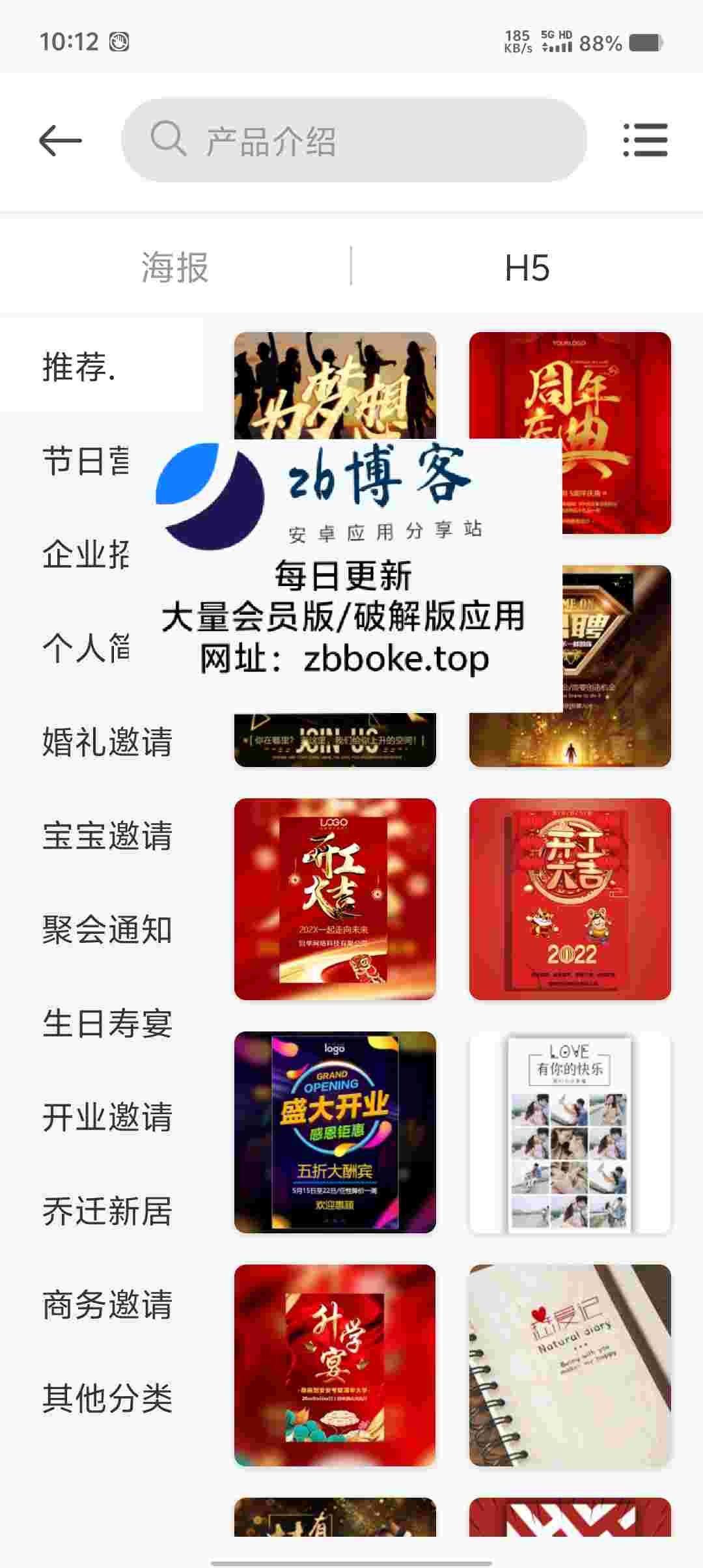Go back using the arrow icon
The height and width of the screenshot is (1568, 703).
tap(60, 141)
